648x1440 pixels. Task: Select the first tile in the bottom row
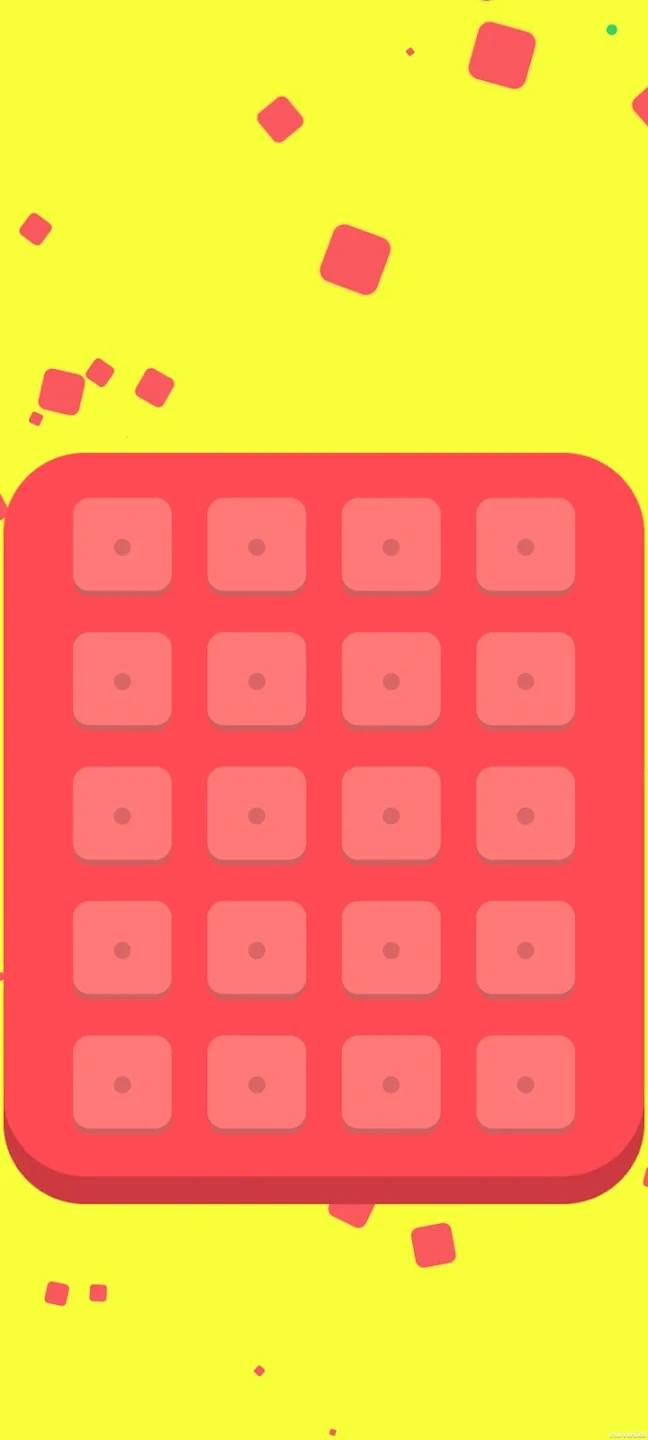click(122, 1084)
